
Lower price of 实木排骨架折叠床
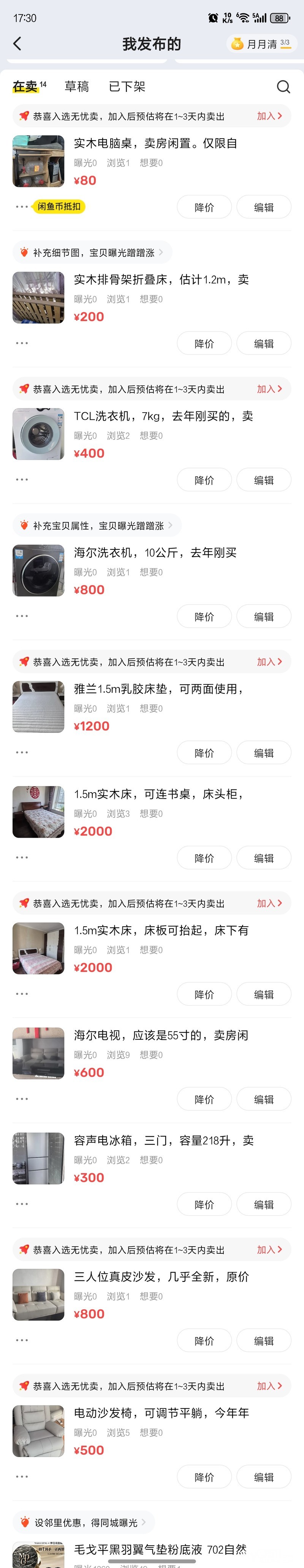pyautogui.click(x=204, y=344)
